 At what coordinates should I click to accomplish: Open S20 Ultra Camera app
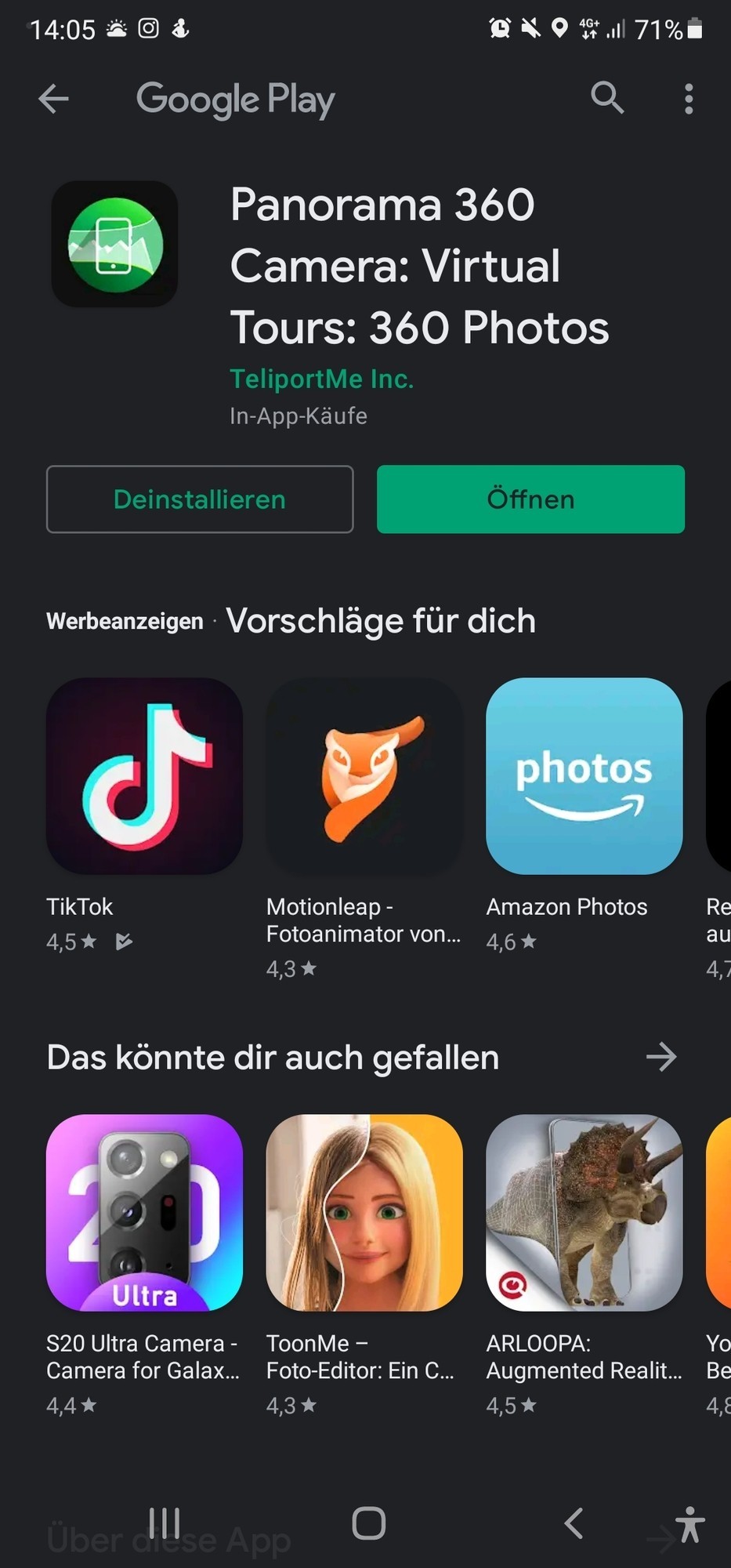144,1212
